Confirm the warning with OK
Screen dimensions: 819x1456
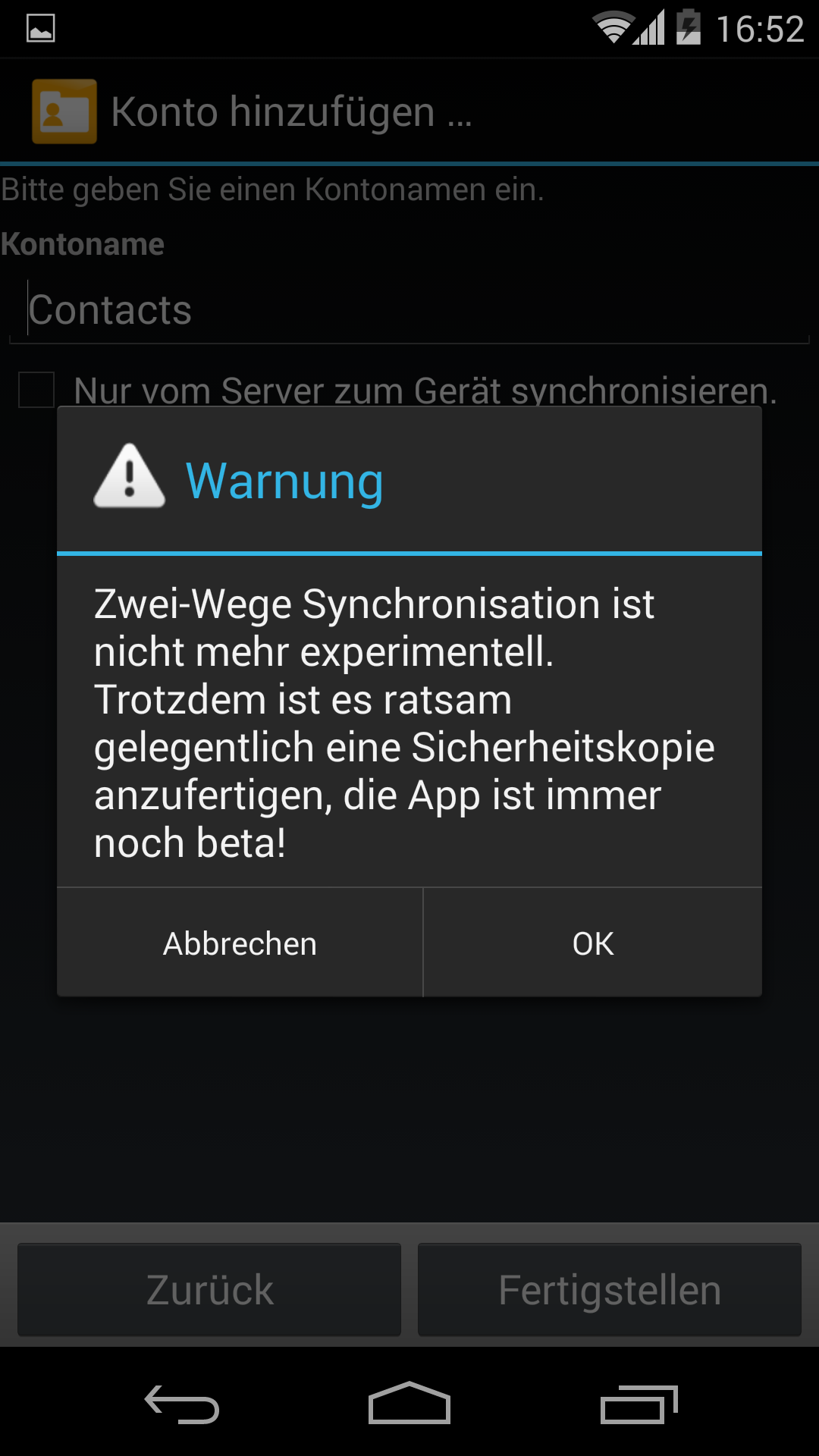592,943
